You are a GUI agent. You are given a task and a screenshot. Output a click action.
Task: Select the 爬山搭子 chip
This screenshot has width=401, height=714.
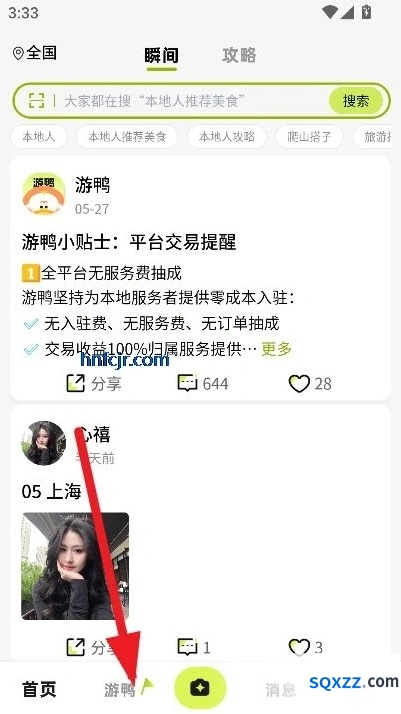(310, 137)
